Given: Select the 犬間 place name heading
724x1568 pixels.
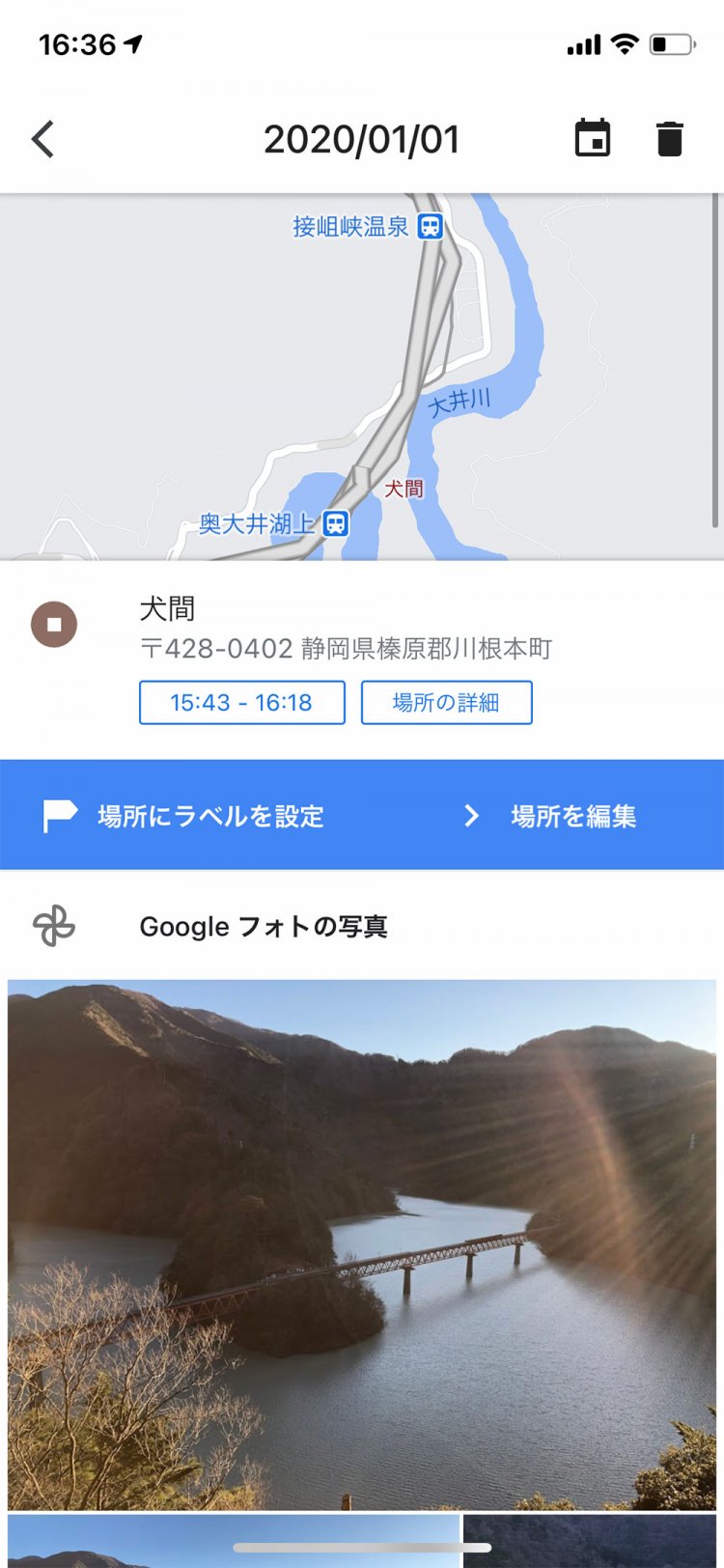Looking at the screenshot, I should [x=167, y=608].
